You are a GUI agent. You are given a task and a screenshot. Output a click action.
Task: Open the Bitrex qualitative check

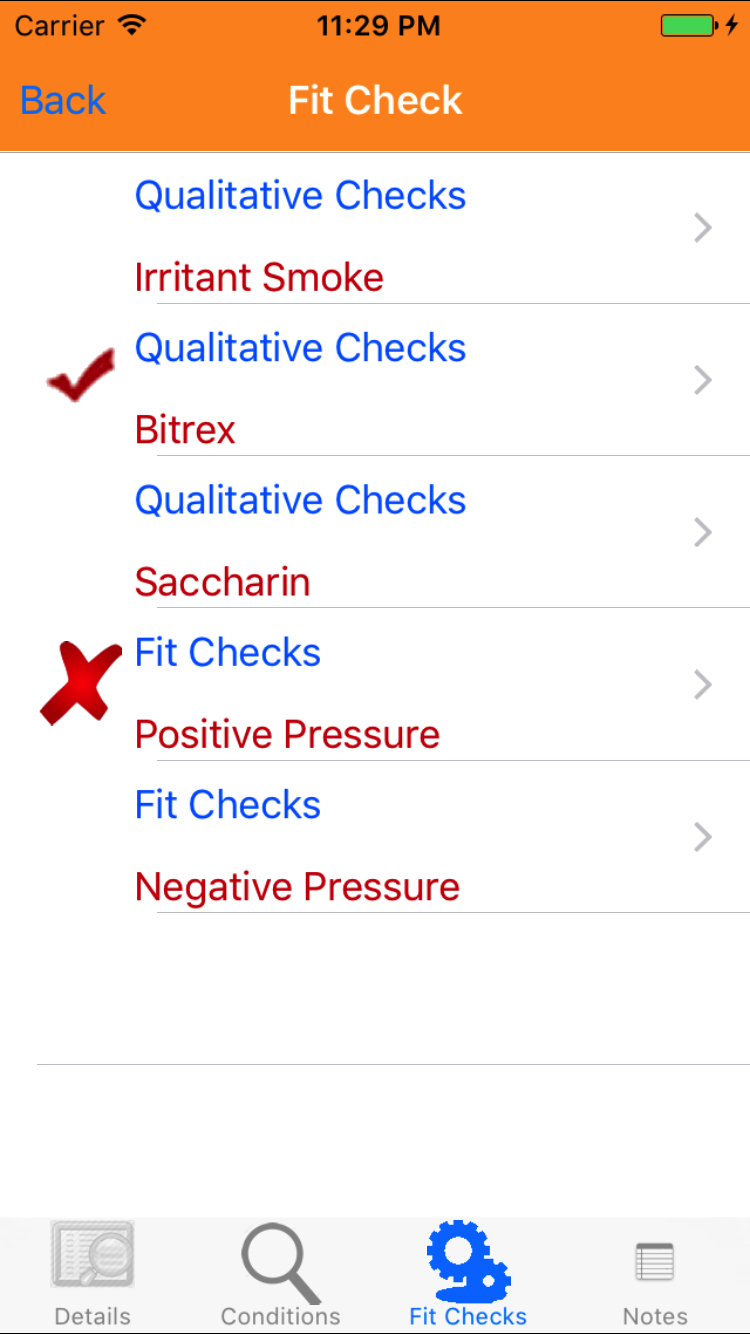(x=375, y=381)
